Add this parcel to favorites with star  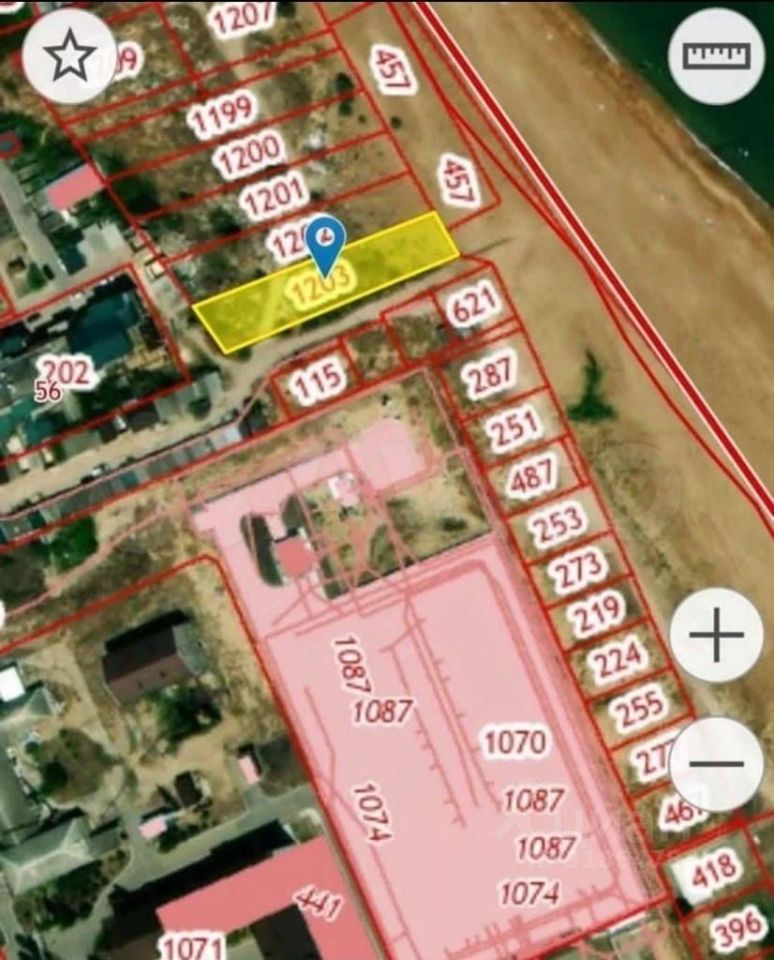click(x=70, y=58)
